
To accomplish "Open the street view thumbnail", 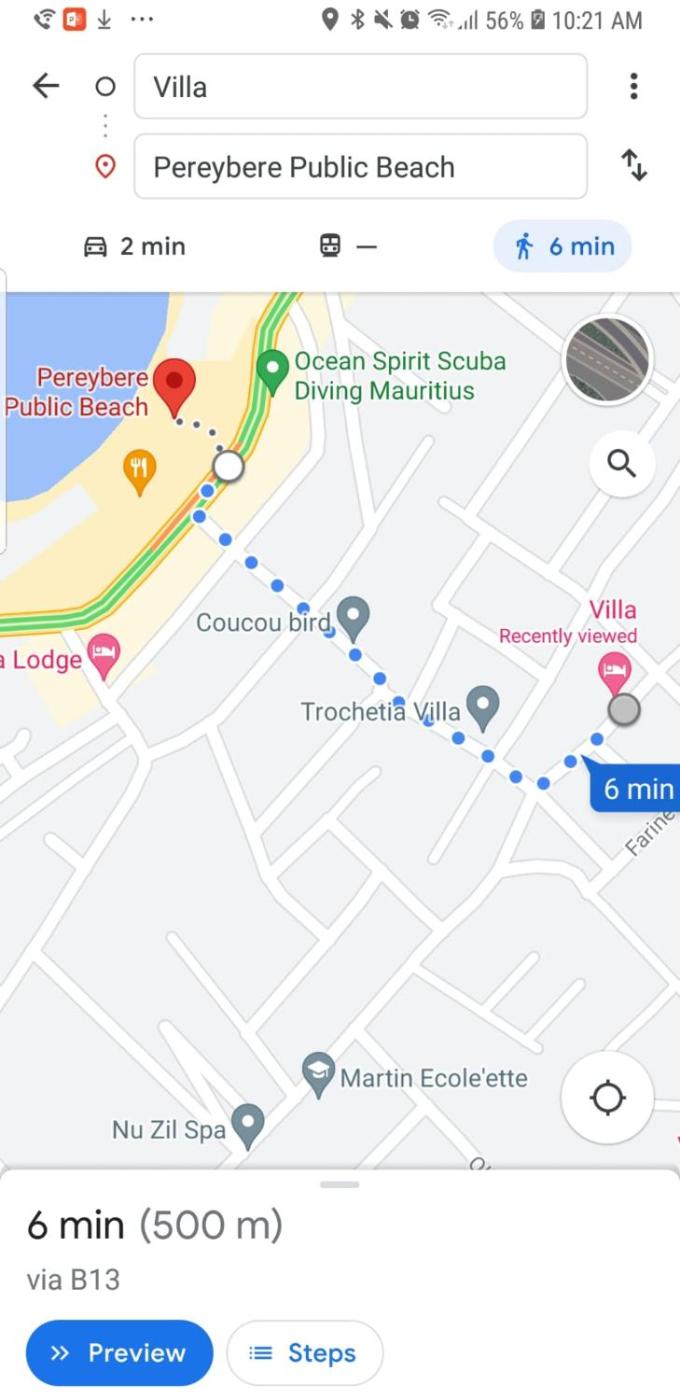I will tap(607, 360).
